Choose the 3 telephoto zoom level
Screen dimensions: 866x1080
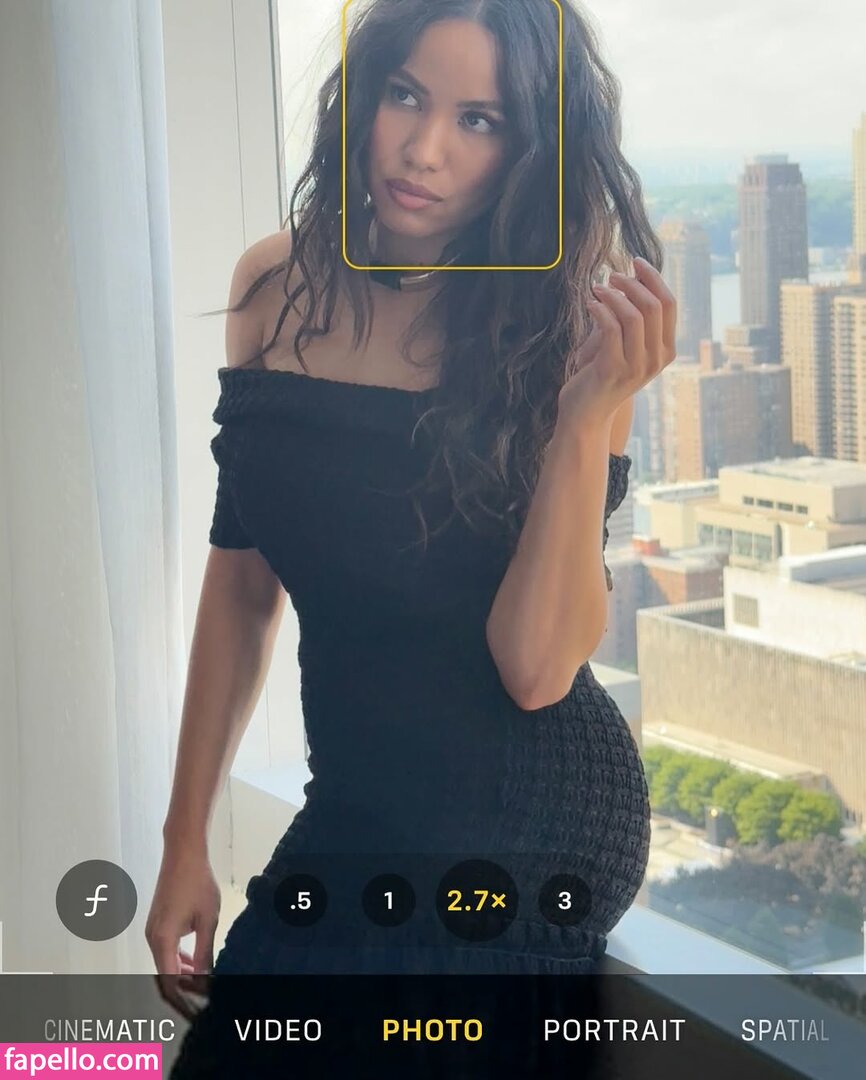coord(564,901)
